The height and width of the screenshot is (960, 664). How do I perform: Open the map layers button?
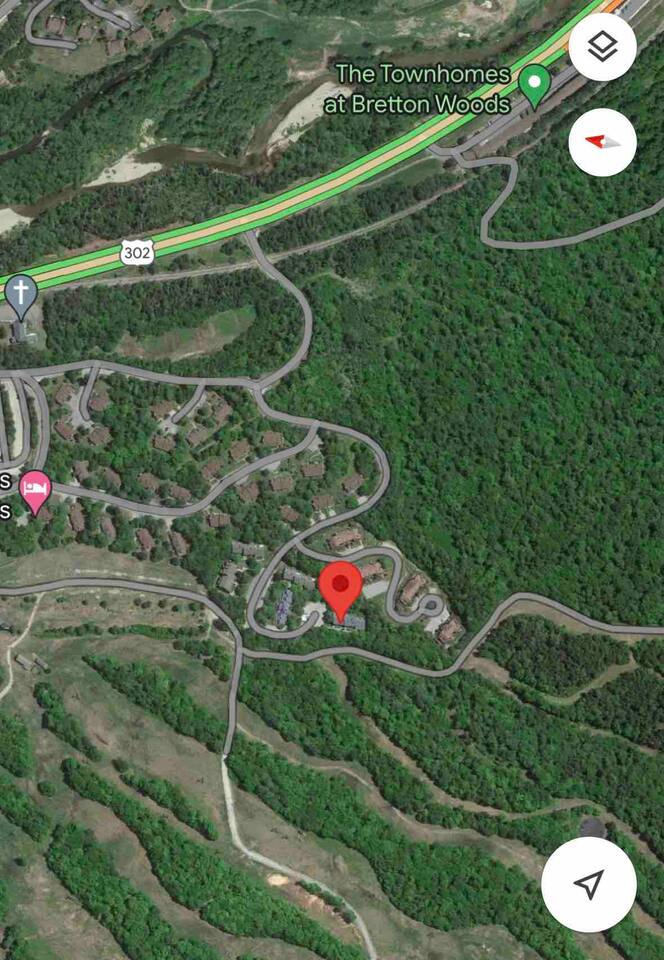(x=602, y=47)
